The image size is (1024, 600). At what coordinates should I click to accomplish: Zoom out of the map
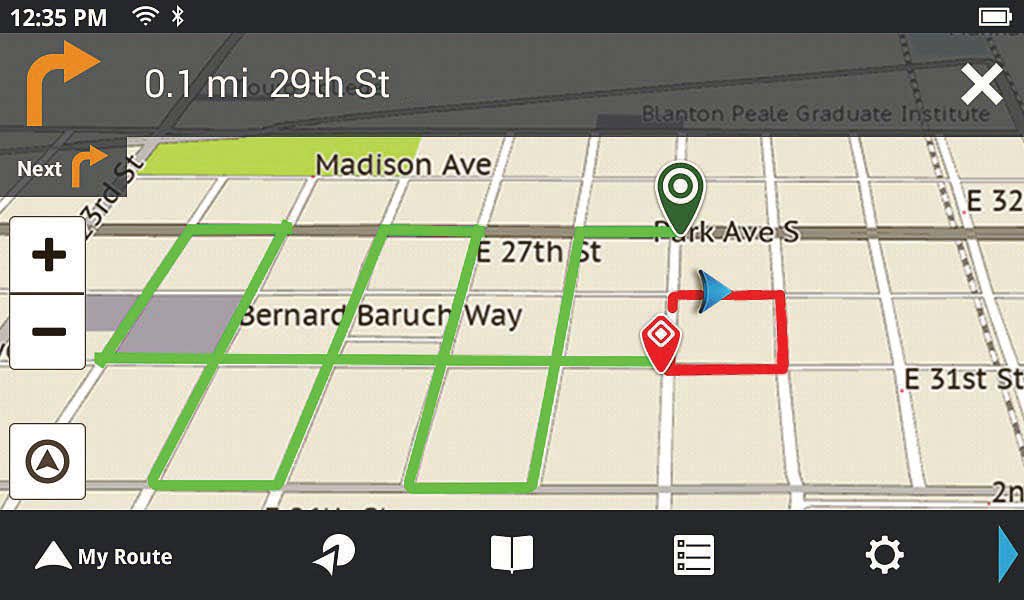tap(48, 331)
